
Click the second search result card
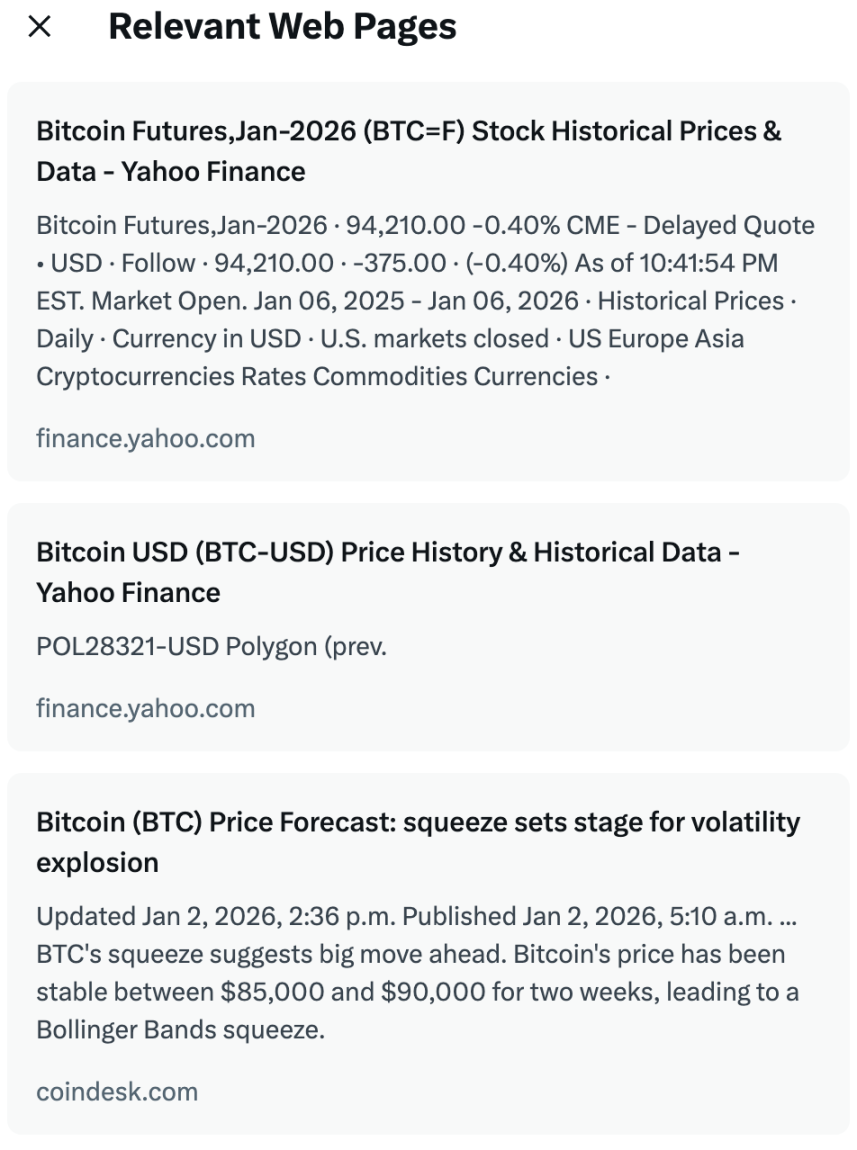click(428, 625)
